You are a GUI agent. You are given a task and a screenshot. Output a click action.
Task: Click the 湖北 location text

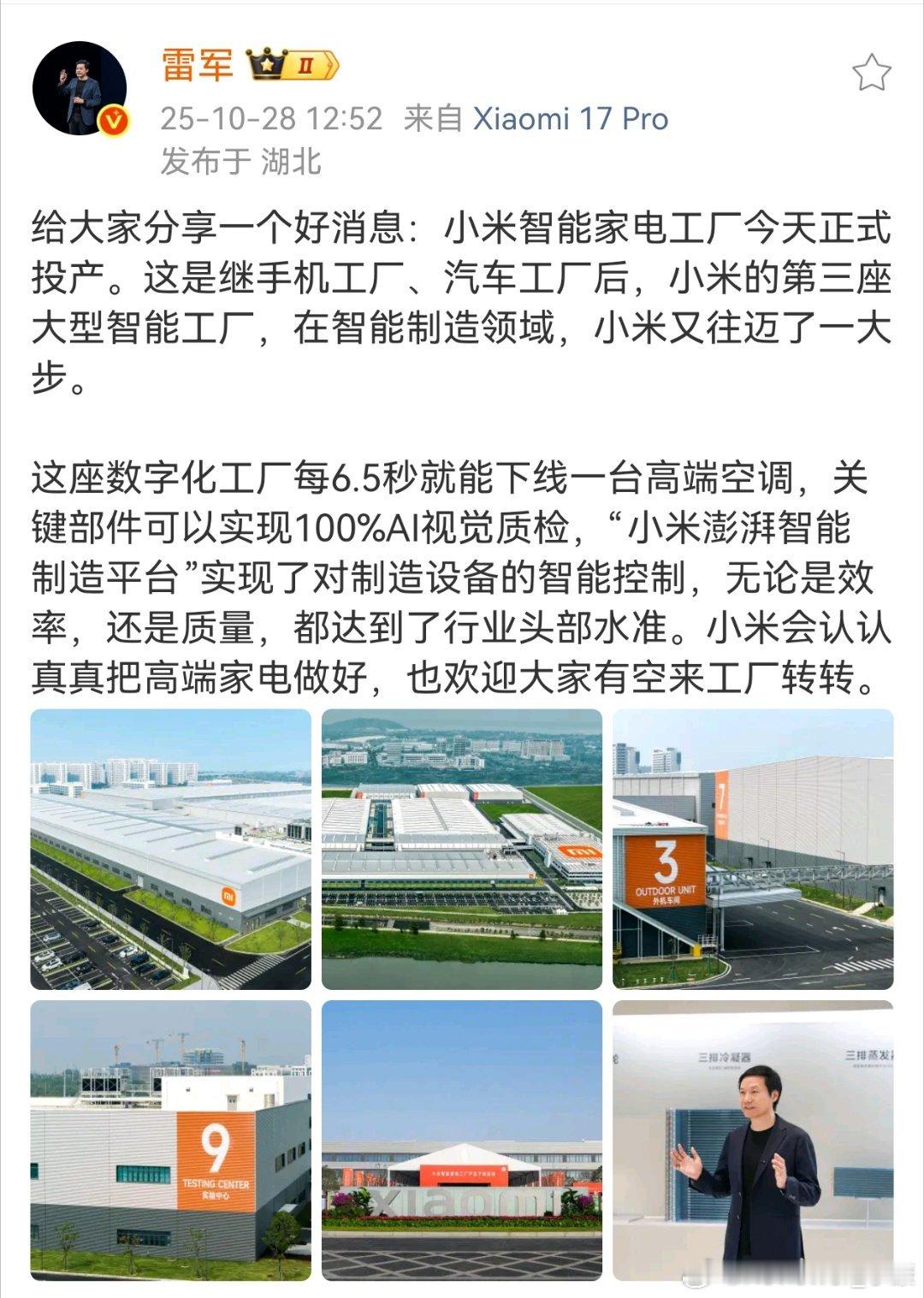coord(291,161)
